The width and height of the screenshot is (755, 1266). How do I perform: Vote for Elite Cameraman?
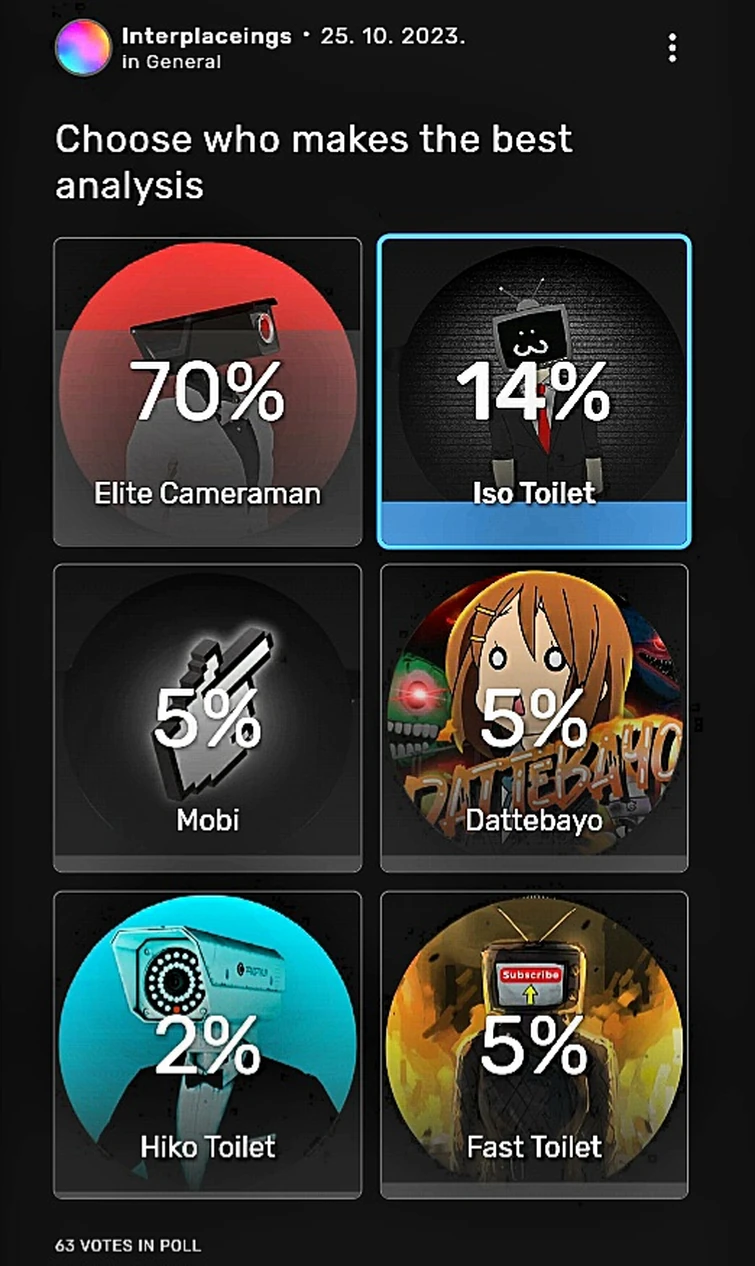(x=207, y=392)
